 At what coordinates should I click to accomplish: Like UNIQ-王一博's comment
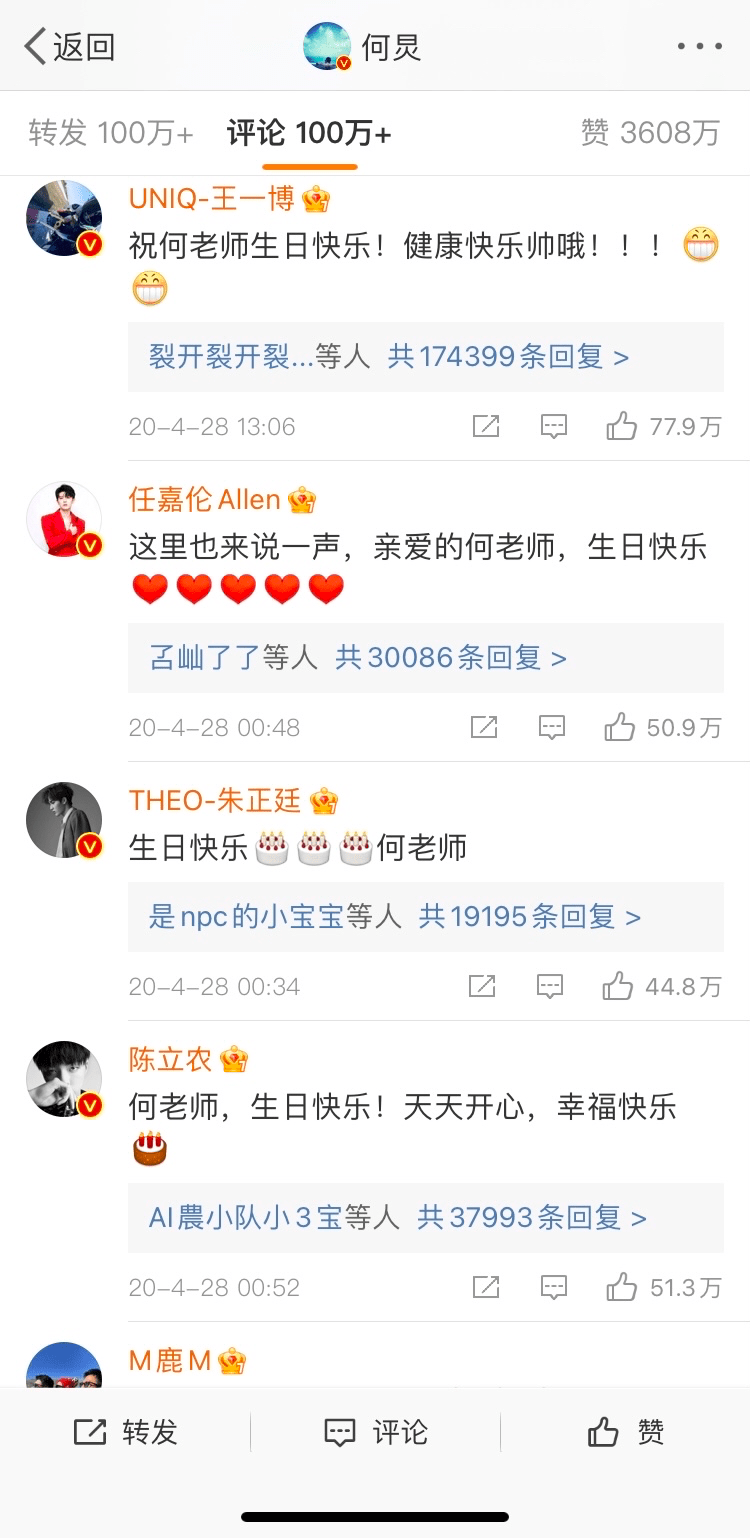tap(663, 427)
